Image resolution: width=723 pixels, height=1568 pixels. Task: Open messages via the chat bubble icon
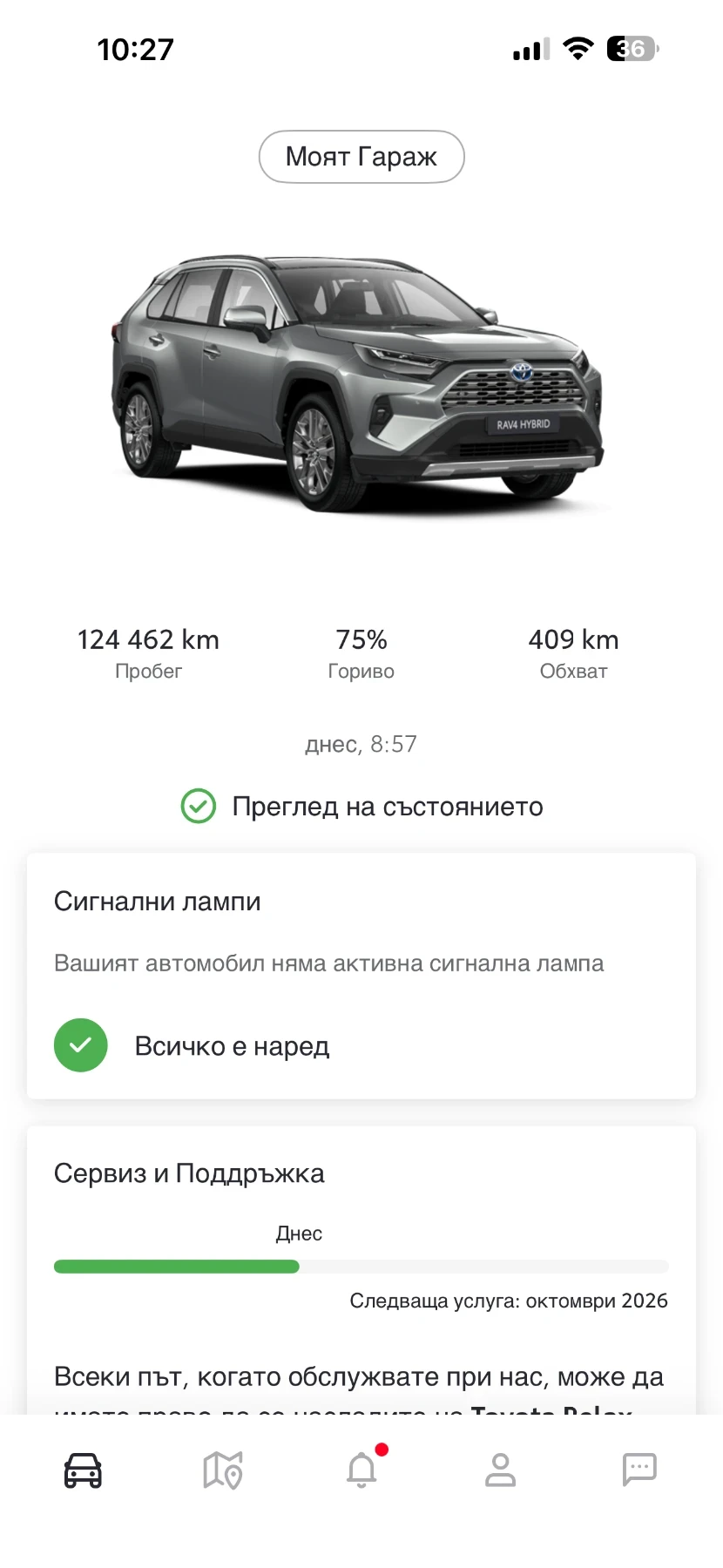click(639, 1470)
